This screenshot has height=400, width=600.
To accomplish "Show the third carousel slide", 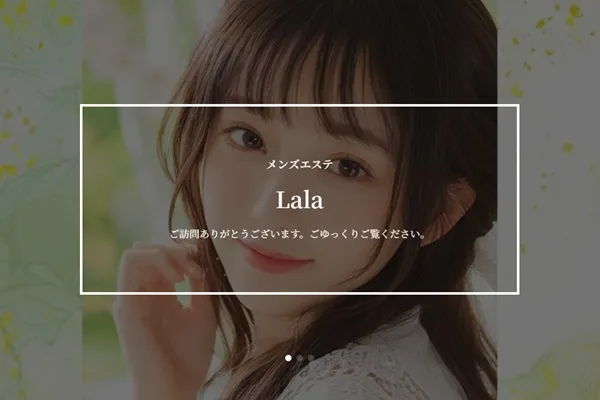I will click(311, 357).
